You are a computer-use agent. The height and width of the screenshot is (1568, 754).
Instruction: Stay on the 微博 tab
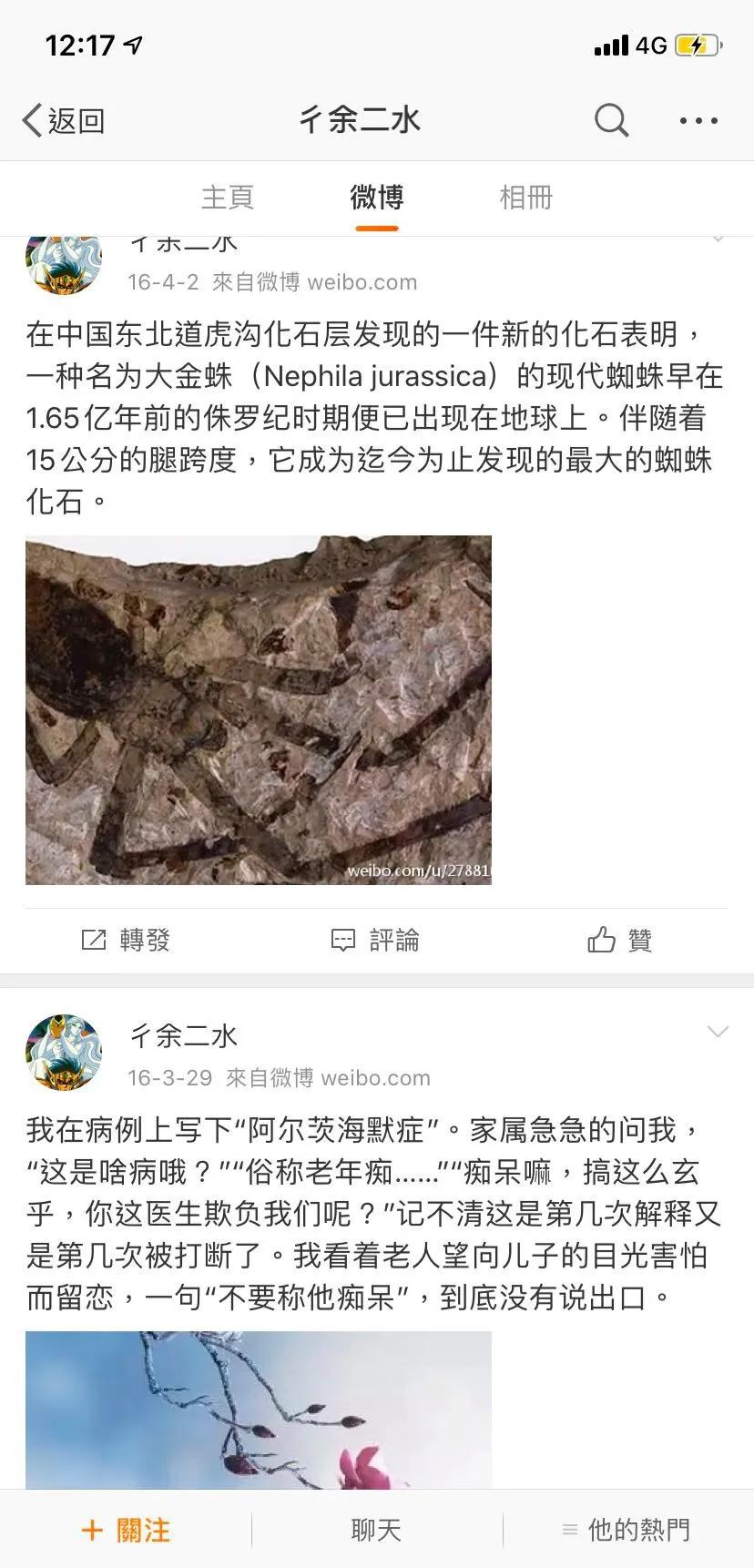[x=376, y=198]
